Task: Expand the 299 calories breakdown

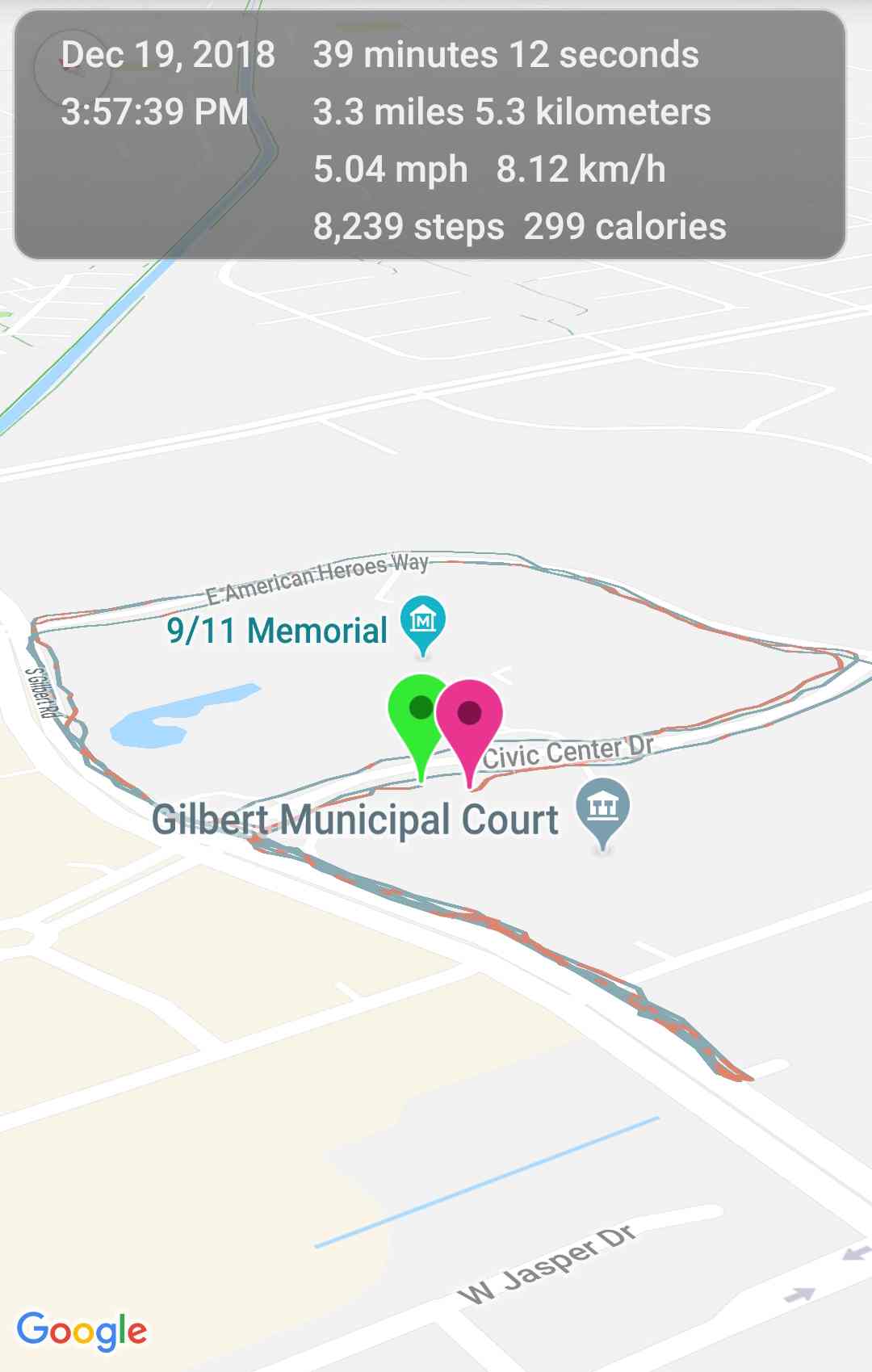Action: 626,227
